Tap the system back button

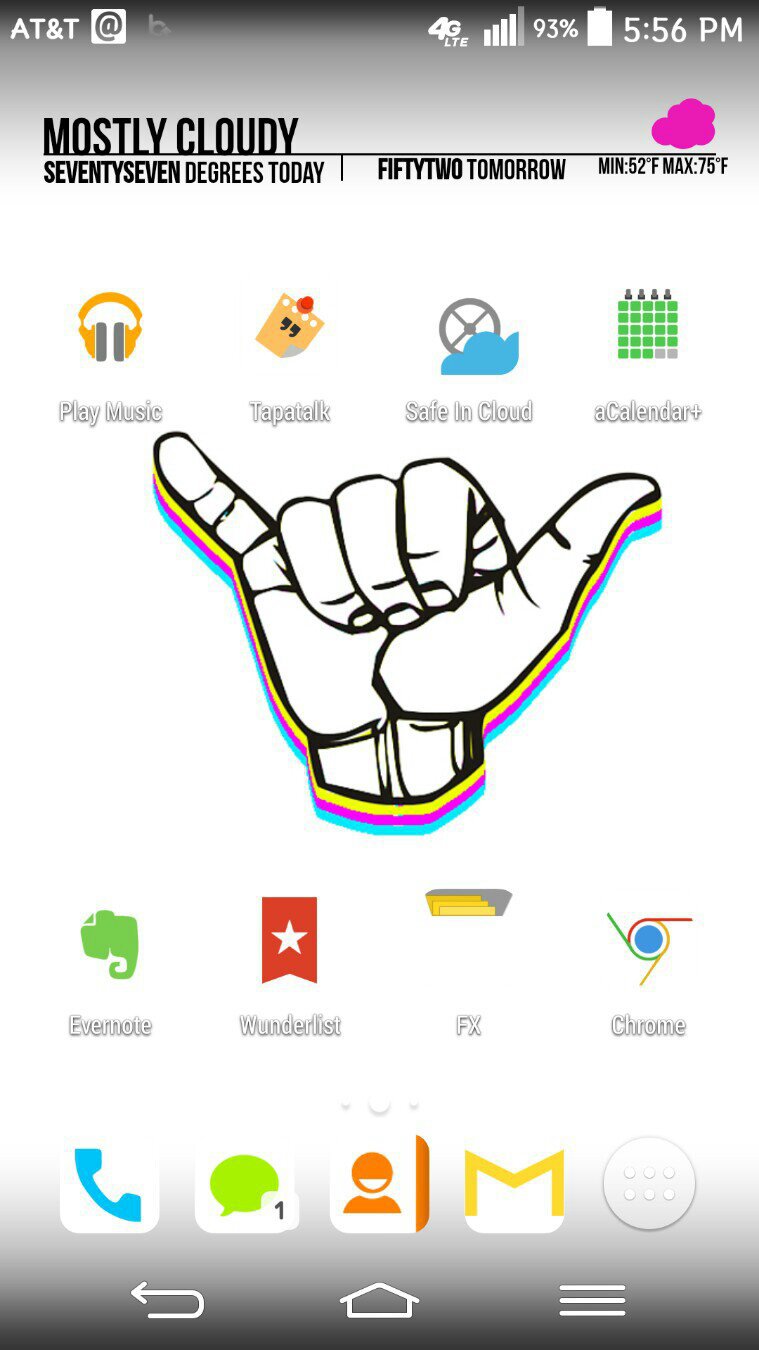pos(167,1300)
